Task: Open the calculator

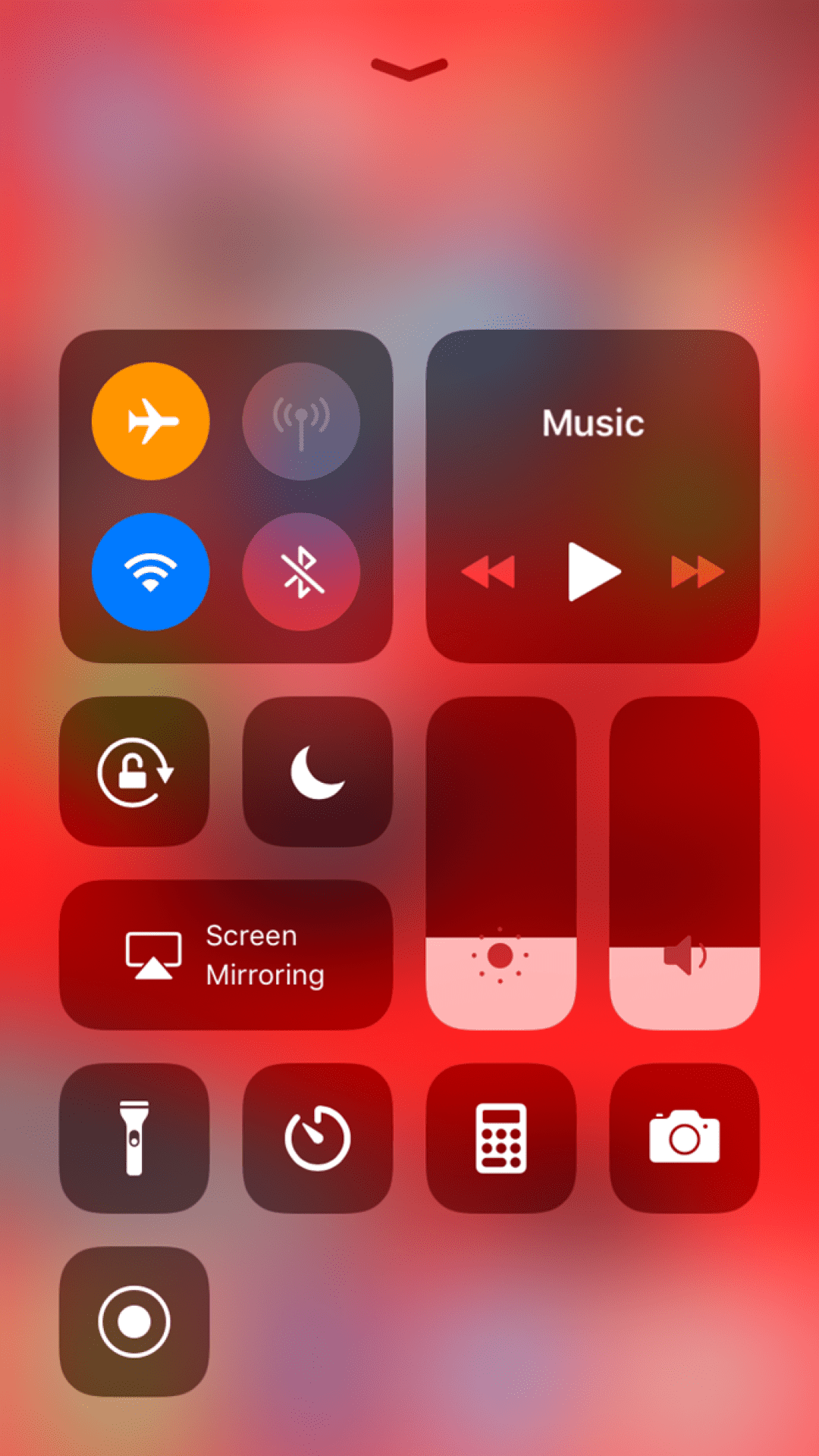Action: point(500,1138)
